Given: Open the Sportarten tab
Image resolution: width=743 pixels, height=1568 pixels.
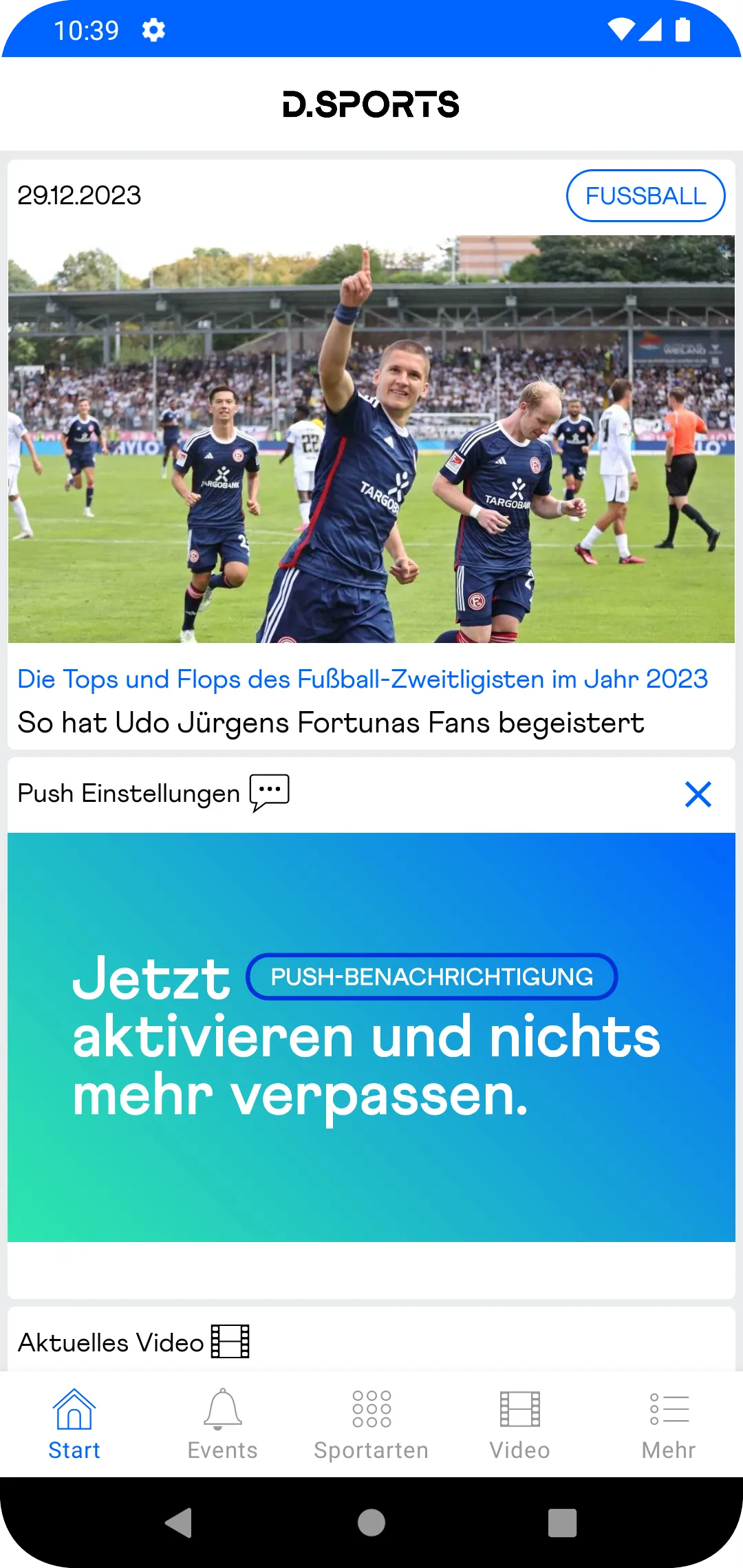Looking at the screenshot, I should pos(371,1425).
